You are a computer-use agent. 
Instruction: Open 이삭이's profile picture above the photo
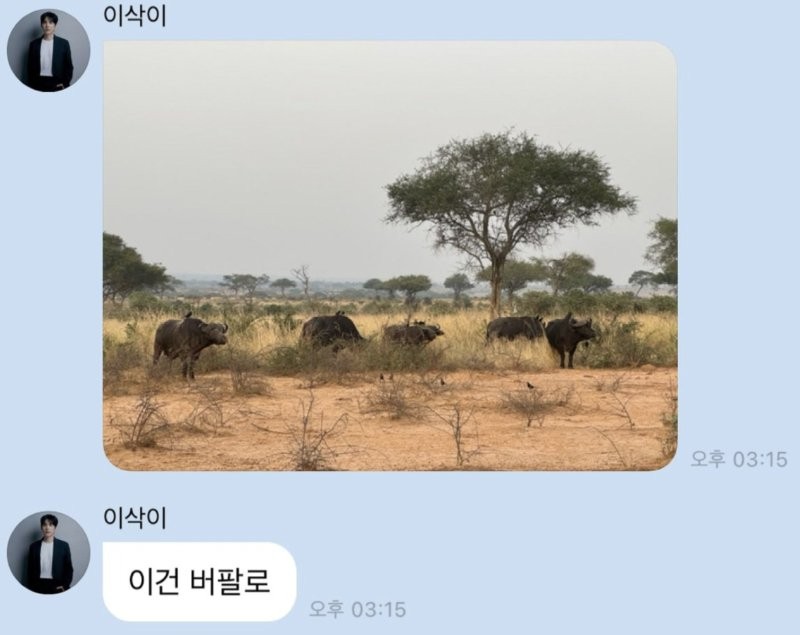tap(48, 50)
